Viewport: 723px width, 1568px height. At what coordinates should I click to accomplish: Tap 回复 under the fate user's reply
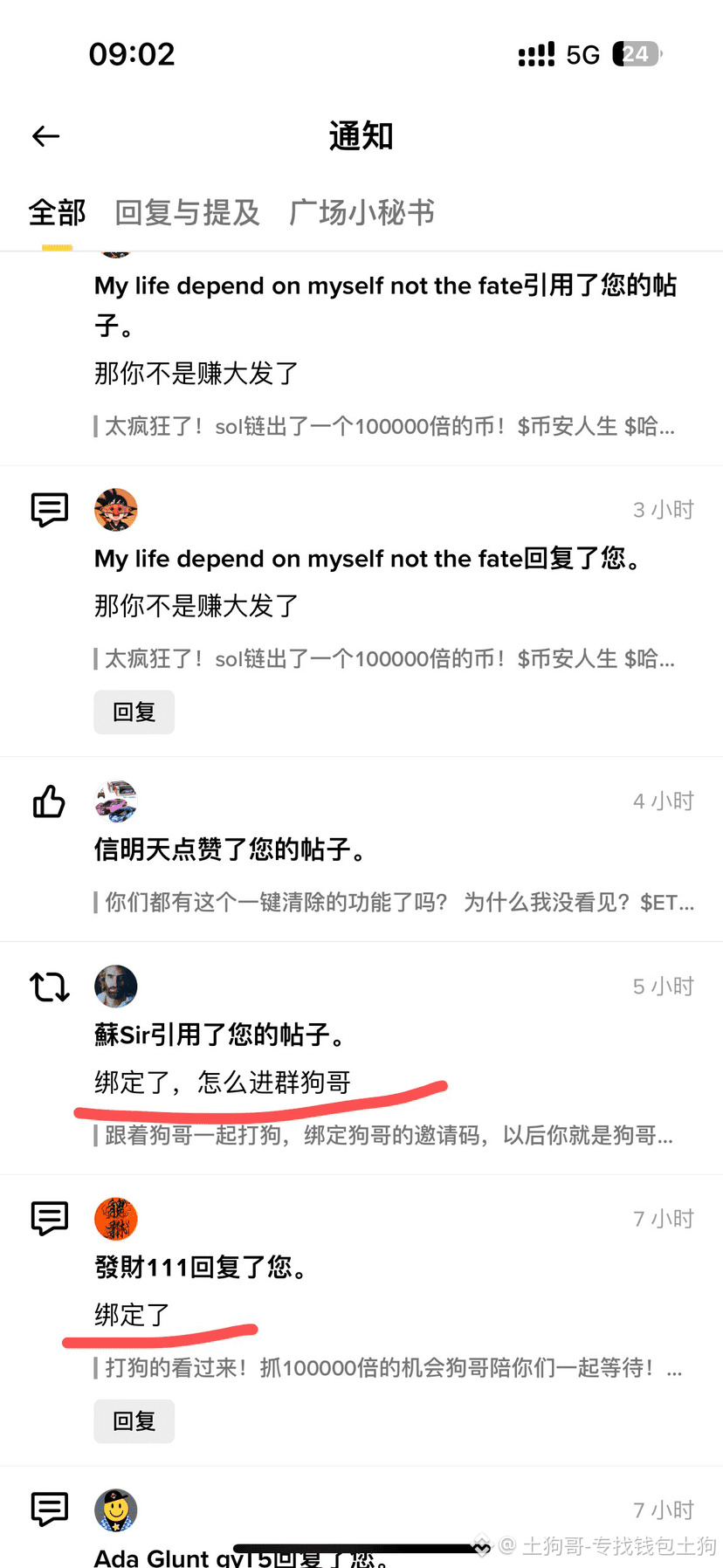[134, 712]
